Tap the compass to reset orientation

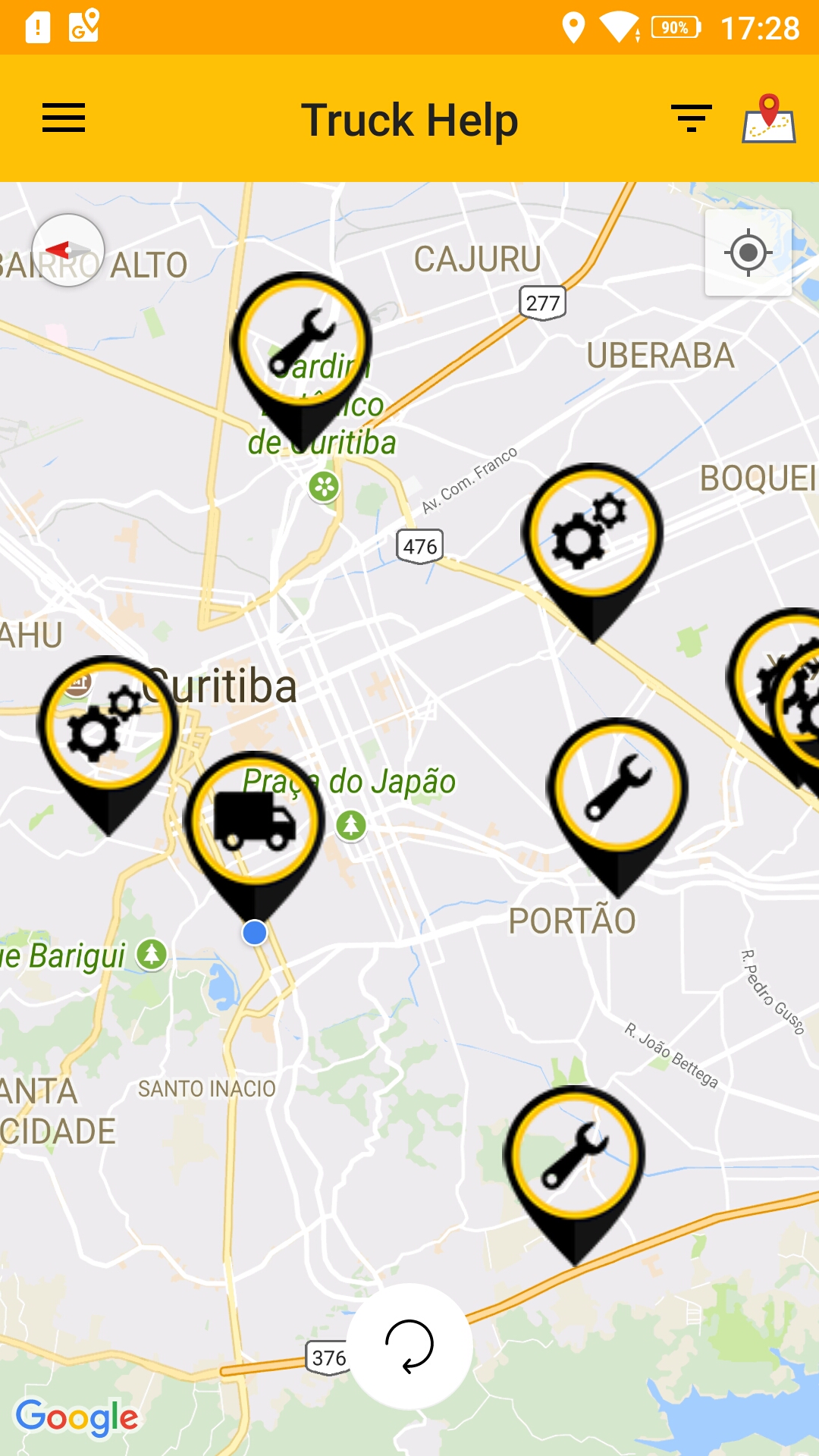[68, 250]
